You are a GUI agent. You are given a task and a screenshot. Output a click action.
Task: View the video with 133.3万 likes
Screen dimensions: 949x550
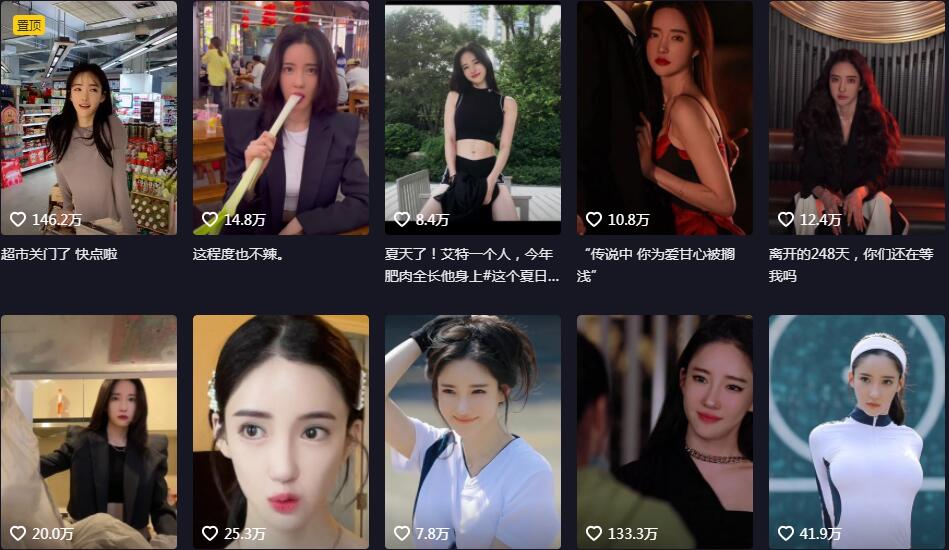[664, 430]
